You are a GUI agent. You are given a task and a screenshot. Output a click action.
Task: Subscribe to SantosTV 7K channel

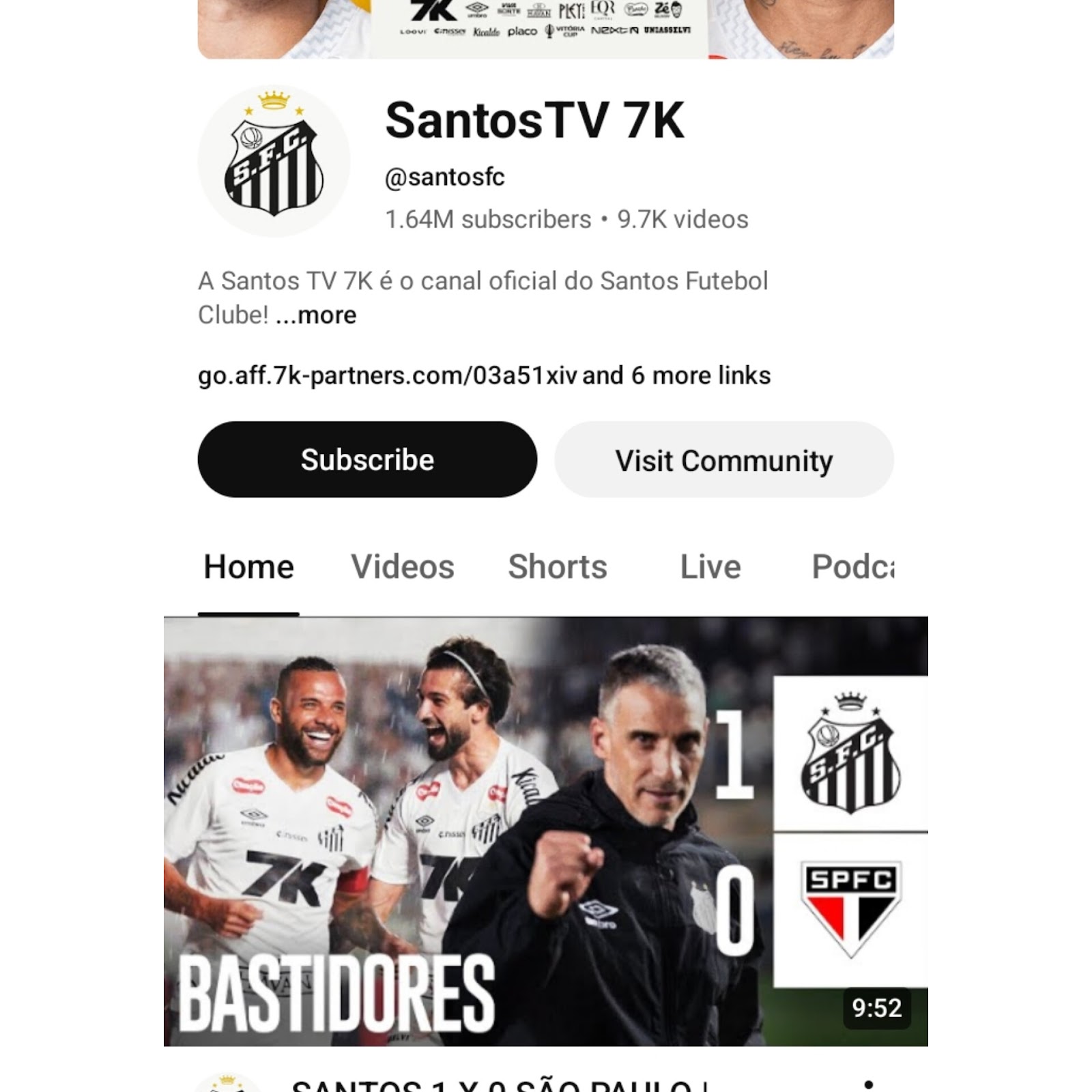tap(367, 459)
